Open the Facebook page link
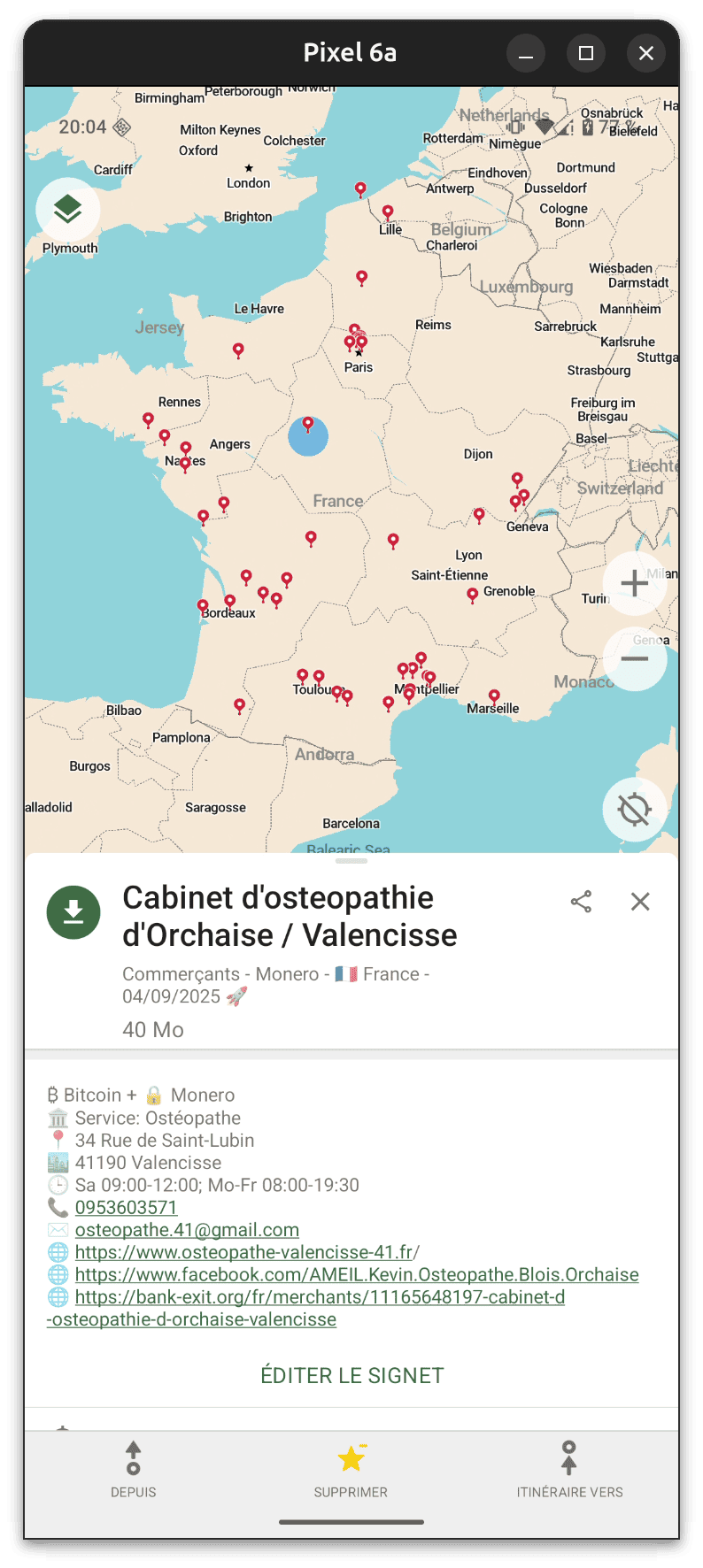703x1568 pixels. point(357,1274)
